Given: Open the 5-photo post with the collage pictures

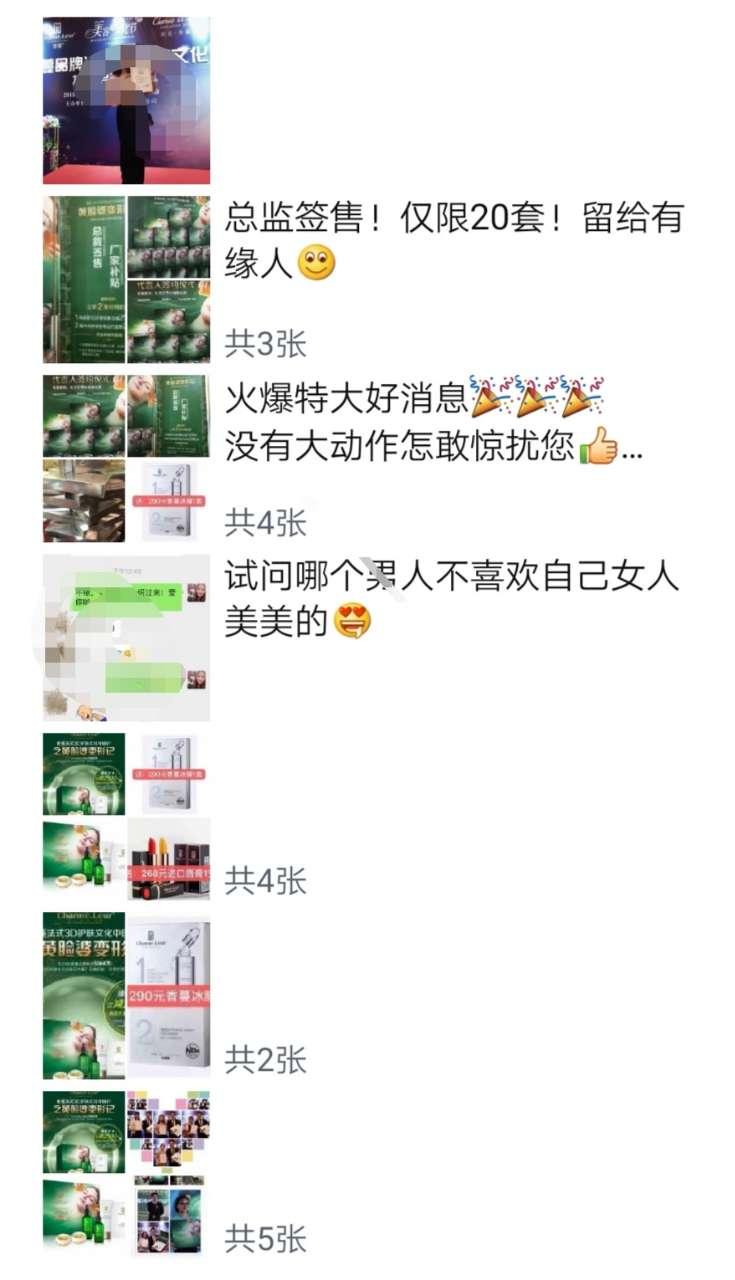Looking at the screenshot, I should pos(126,1173).
